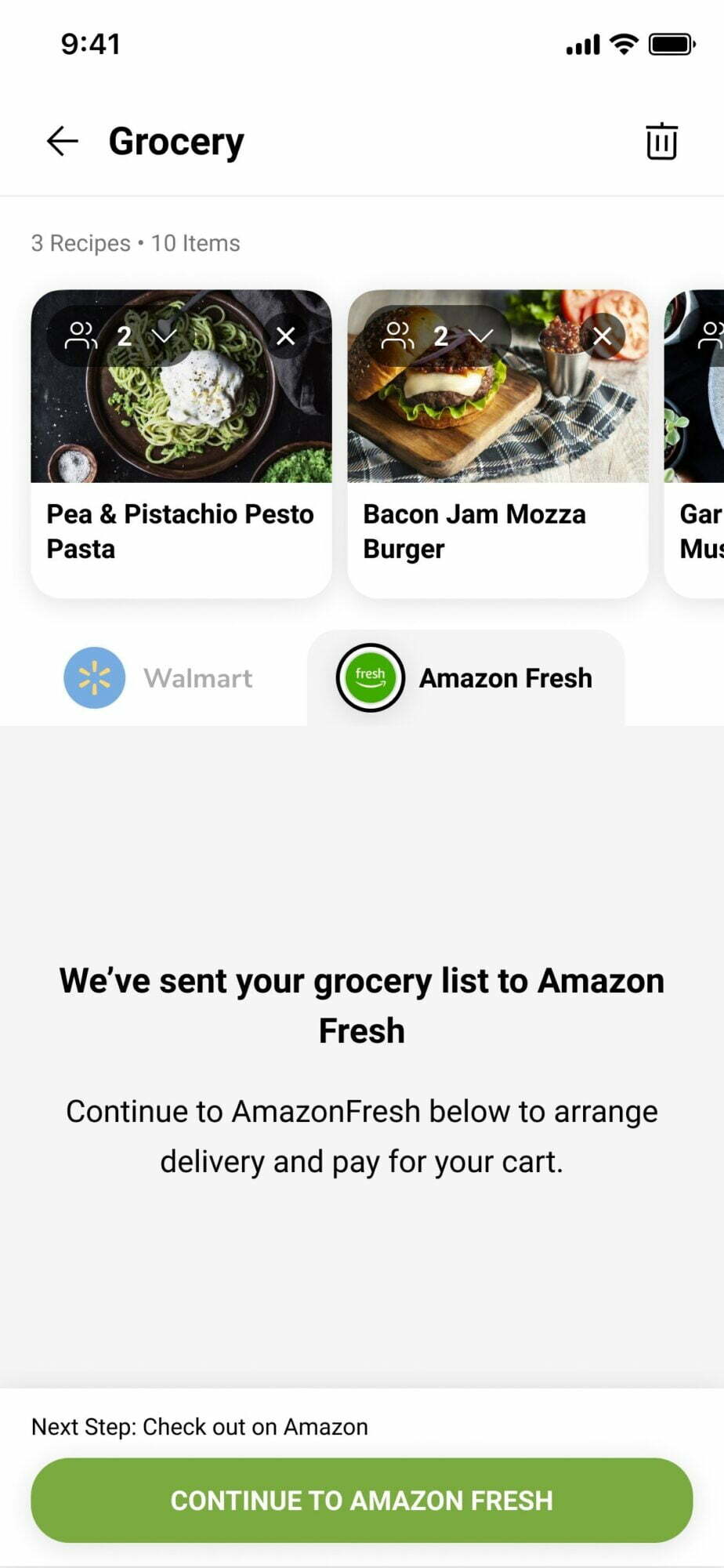
Task: Tap the servings people icon on Pesto Pasta card
Action: click(x=79, y=336)
